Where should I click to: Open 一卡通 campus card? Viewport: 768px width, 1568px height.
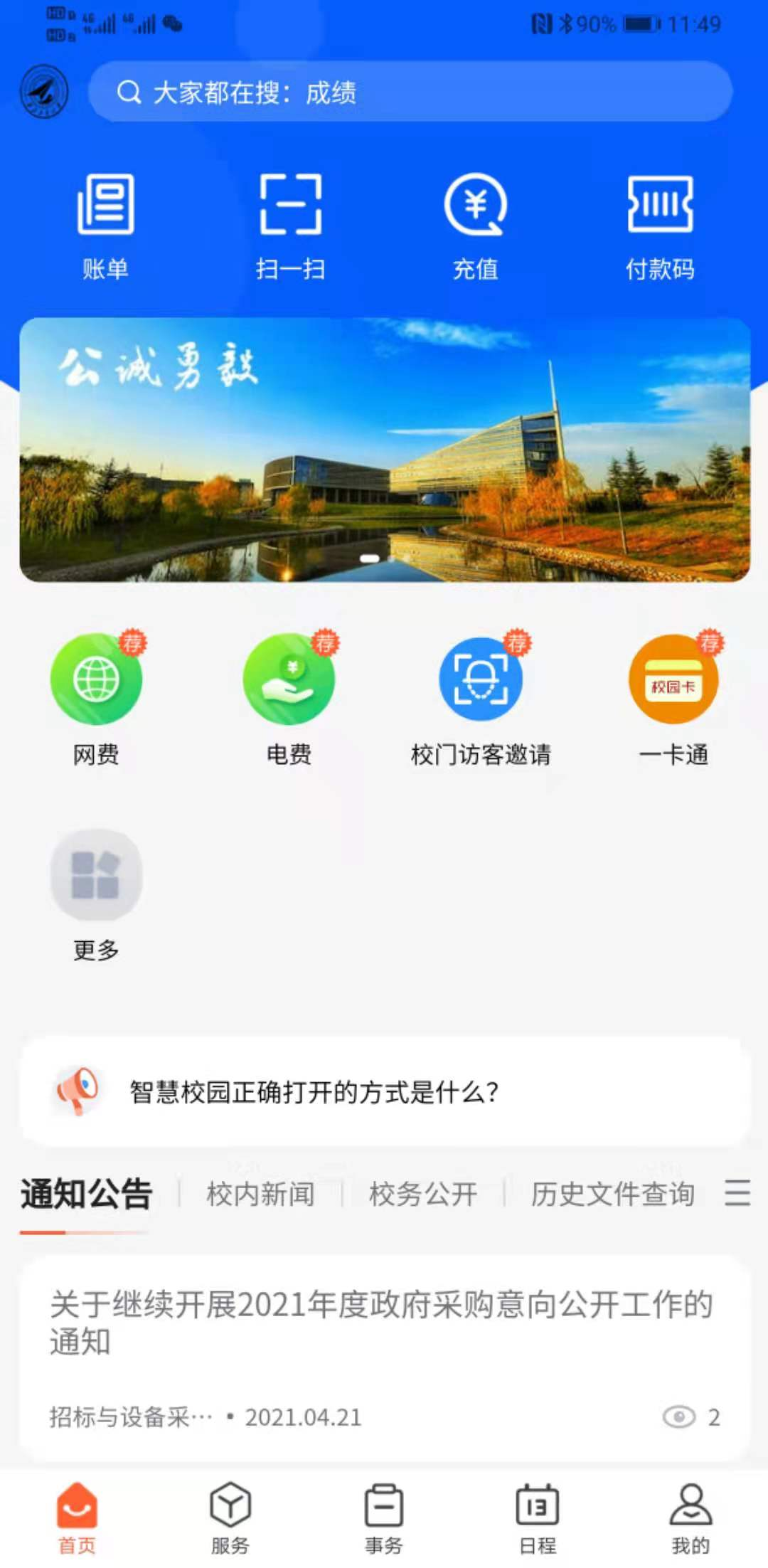coord(673,697)
